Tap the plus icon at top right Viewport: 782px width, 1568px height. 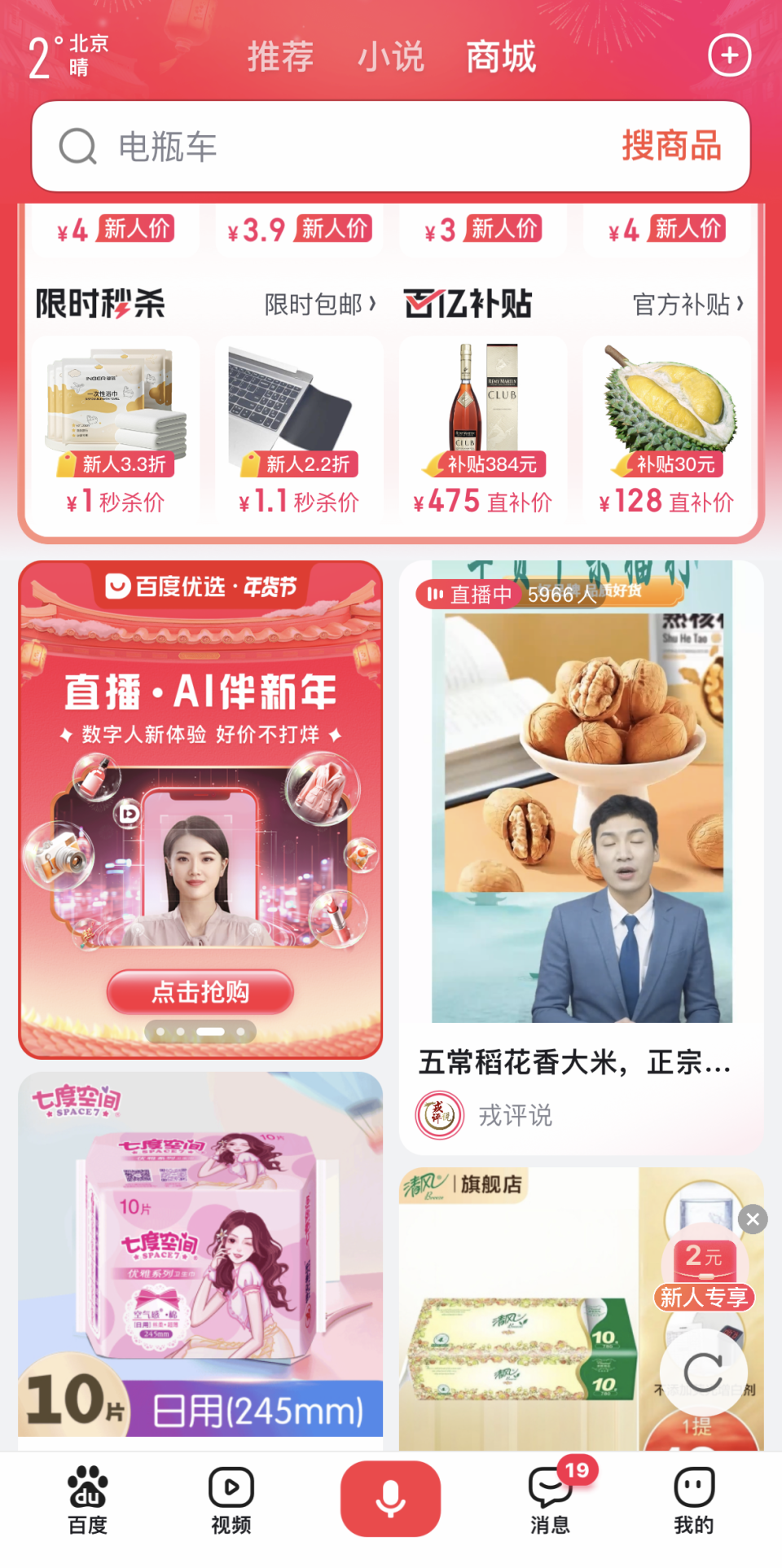click(x=729, y=55)
